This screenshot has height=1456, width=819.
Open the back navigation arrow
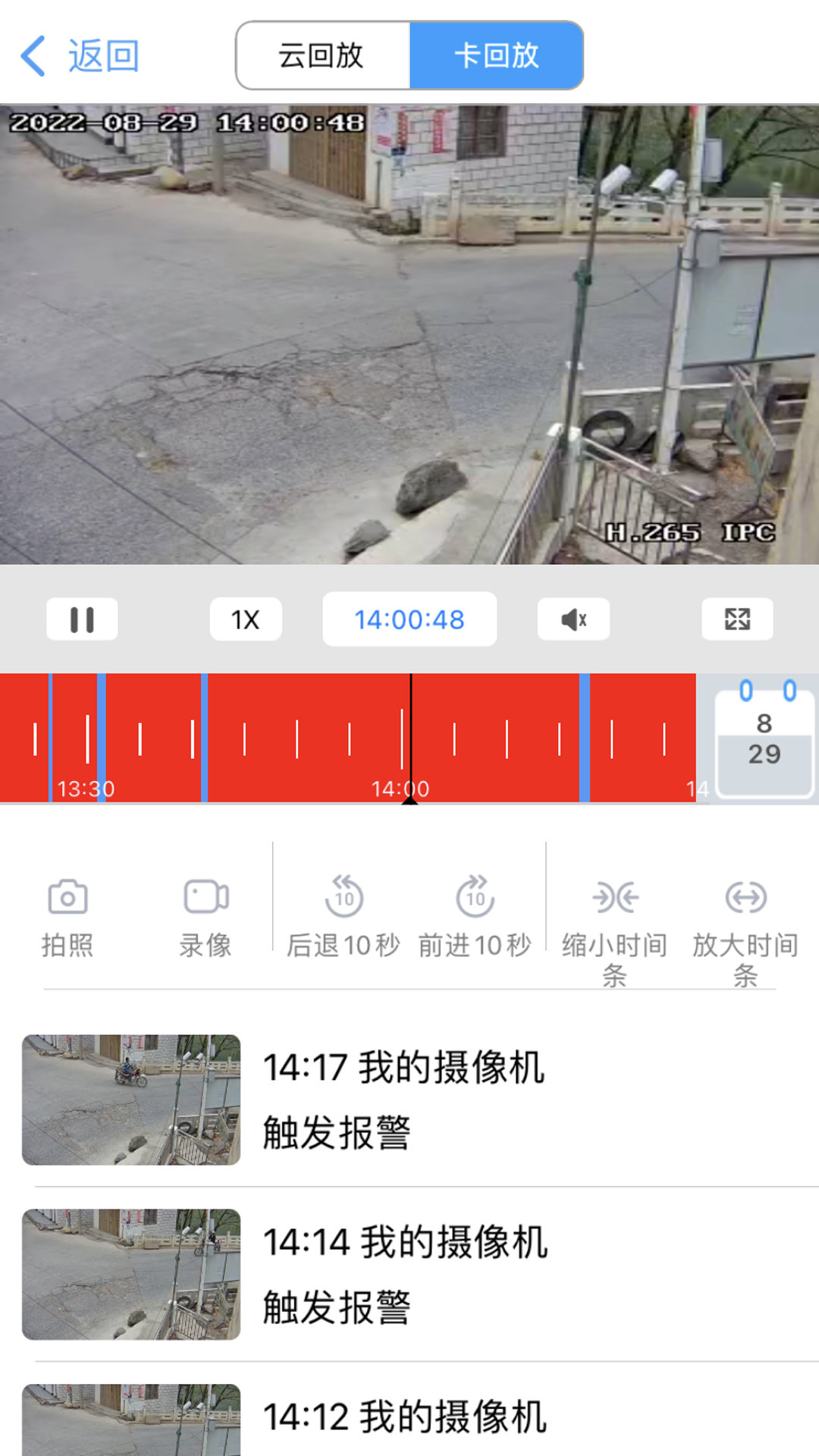pos(34,54)
